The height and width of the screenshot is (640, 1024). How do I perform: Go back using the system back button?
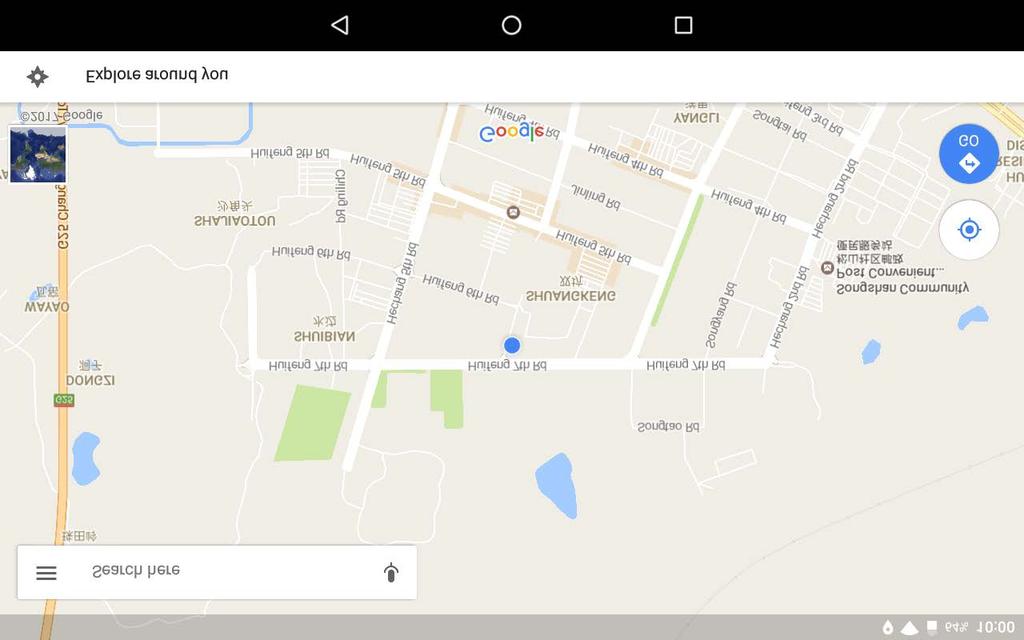tap(340, 25)
